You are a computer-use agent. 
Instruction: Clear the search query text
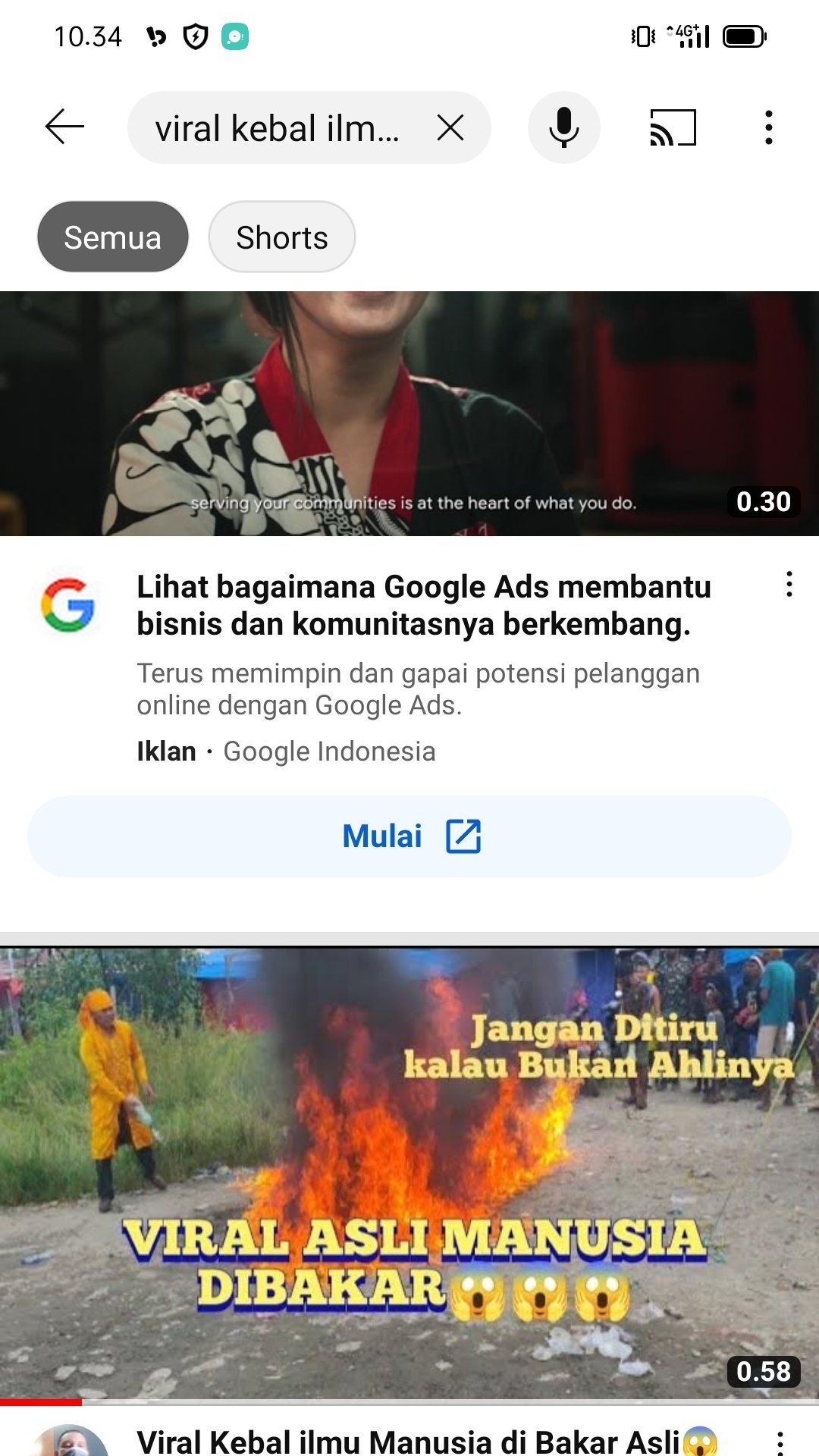pyautogui.click(x=450, y=128)
